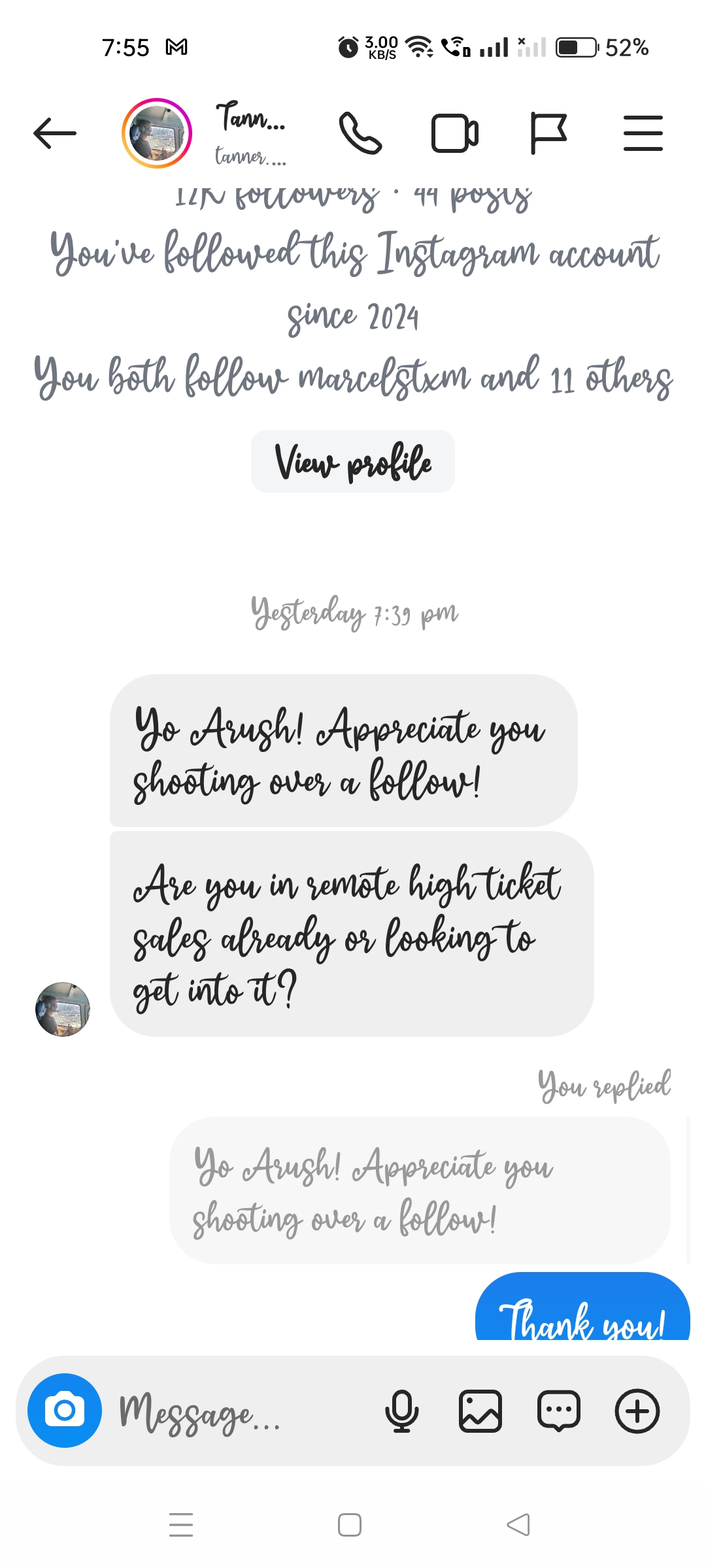Viewport: 706px width, 1568px height.
Task: Open the camera to send a photo
Action: pyautogui.click(x=64, y=1411)
